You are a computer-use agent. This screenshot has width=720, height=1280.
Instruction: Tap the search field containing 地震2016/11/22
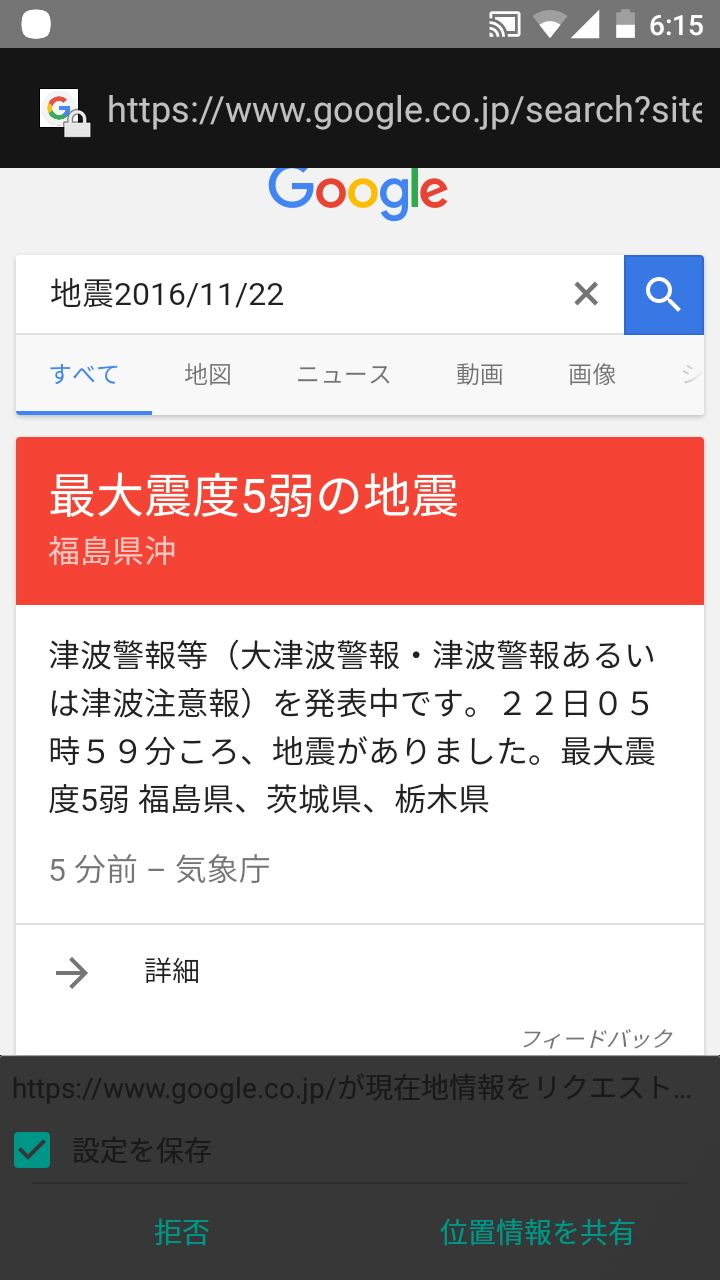tap(300, 294)
